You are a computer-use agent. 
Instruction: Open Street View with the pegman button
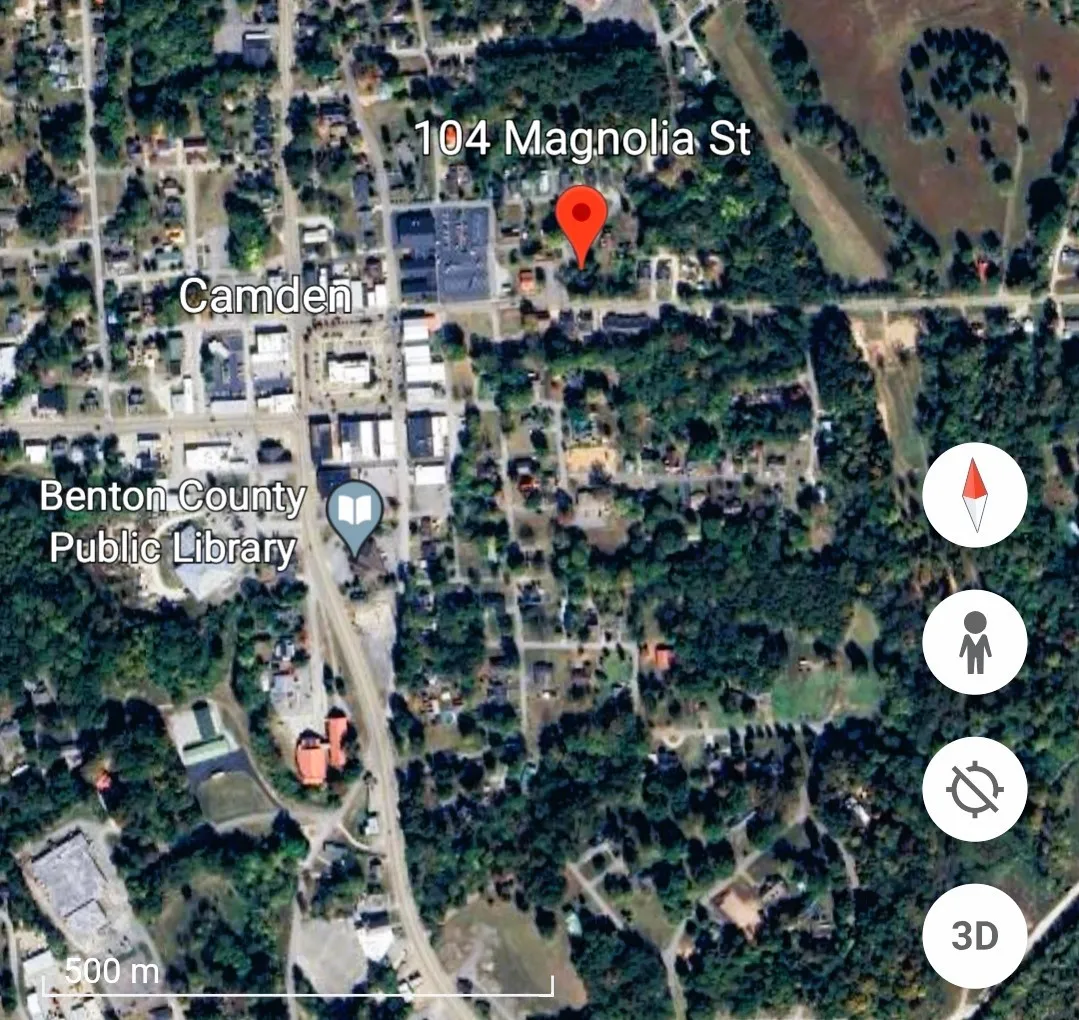[974, 643]
